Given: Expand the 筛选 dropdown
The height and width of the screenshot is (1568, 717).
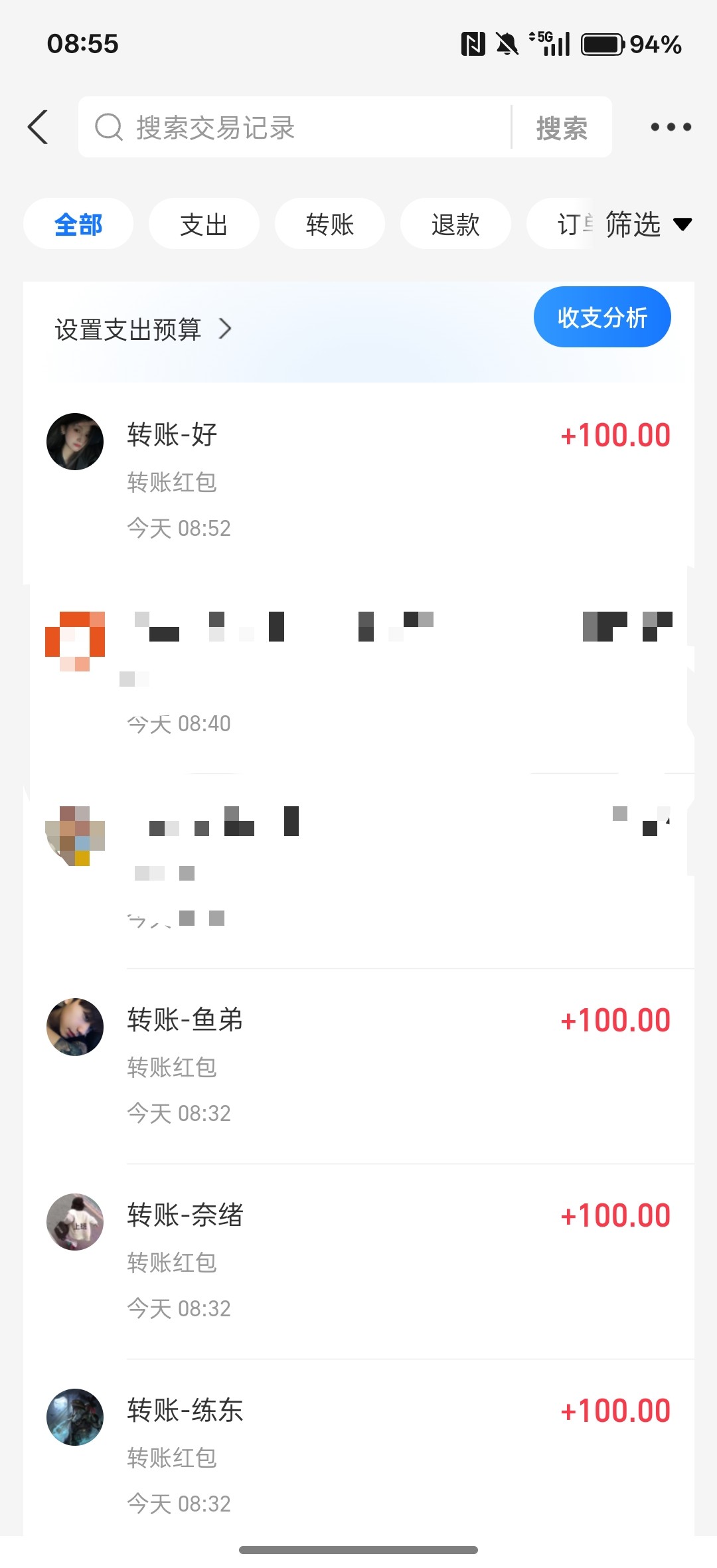Looking at the screenshot, I should [x=647, y=224].
